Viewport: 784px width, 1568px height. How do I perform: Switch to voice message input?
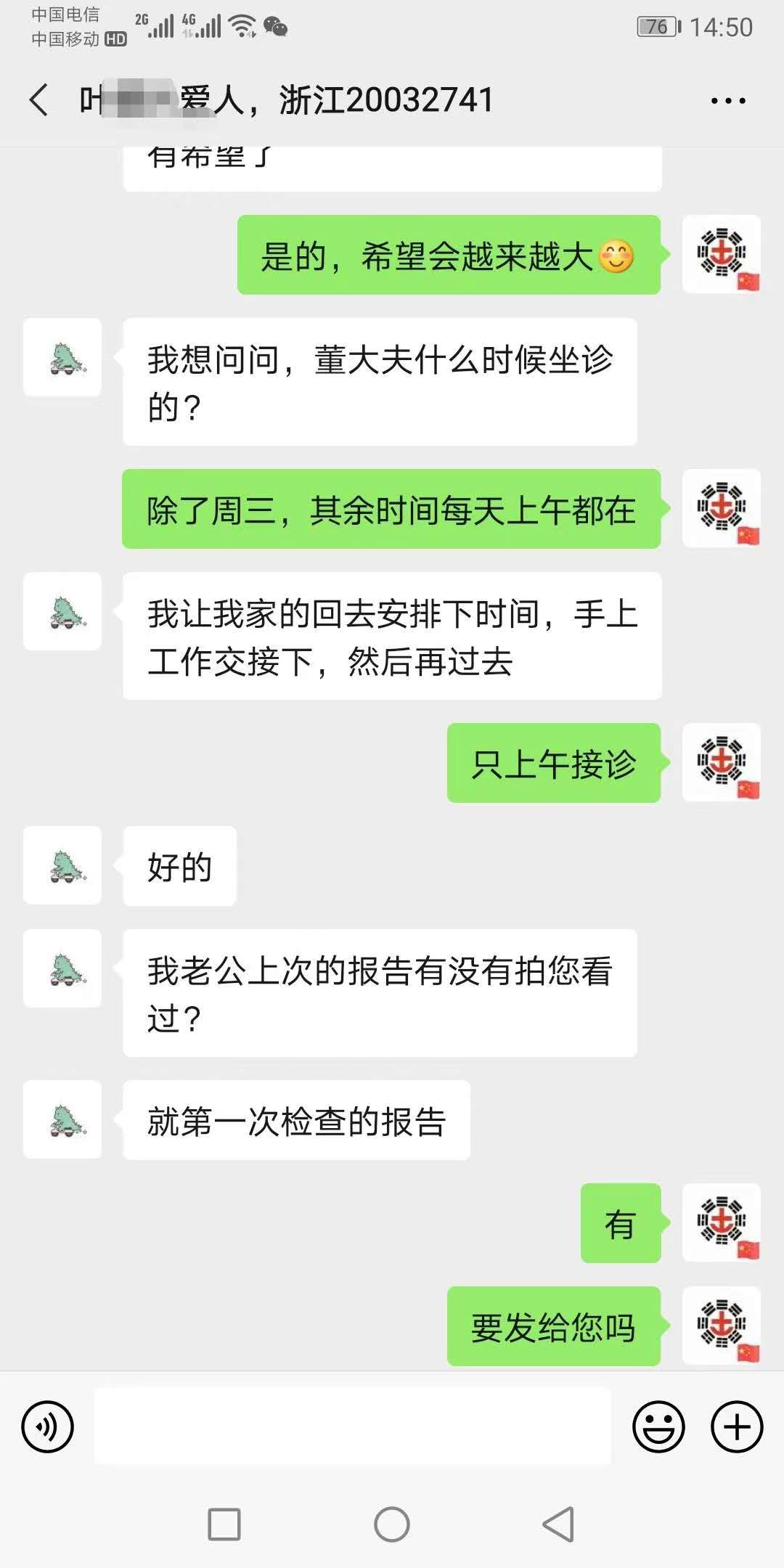click(x=48, y=1427)
